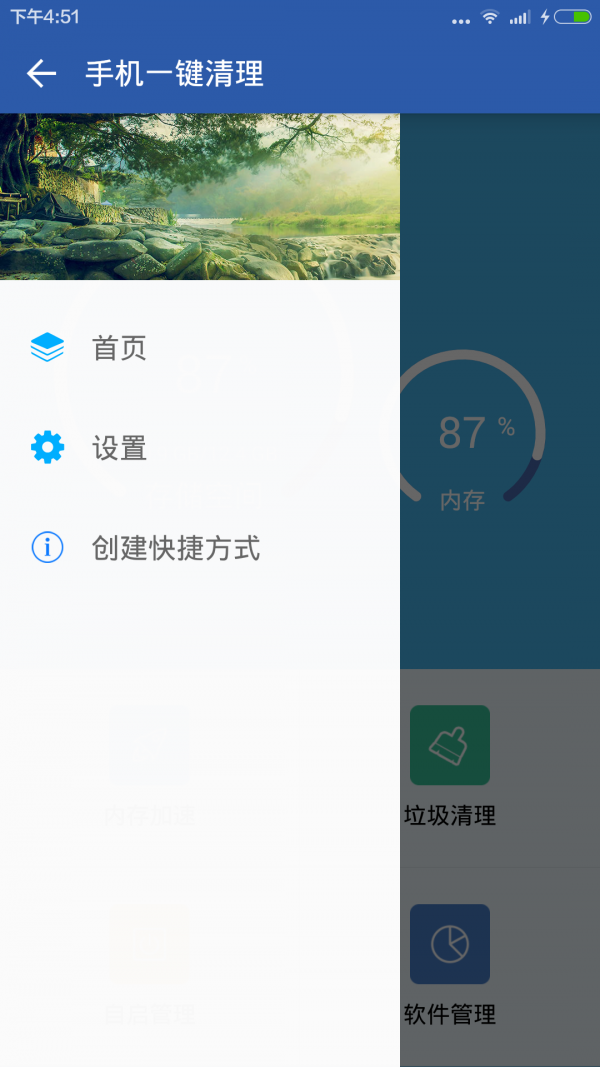Open the 首页 drawer item
Screen dimensions: 600x1067
click(119, 348)
